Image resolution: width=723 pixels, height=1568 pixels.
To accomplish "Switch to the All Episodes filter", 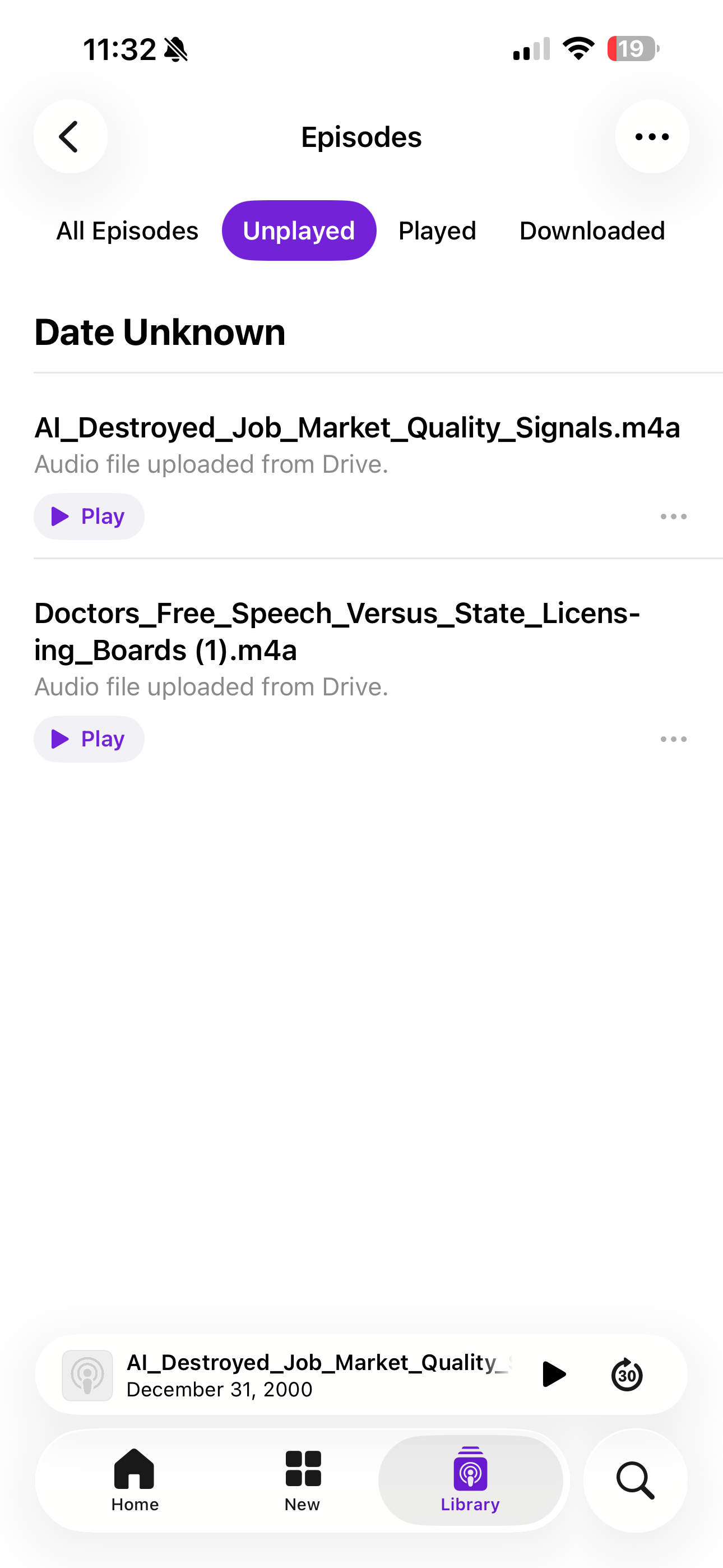I will [127, 231].
